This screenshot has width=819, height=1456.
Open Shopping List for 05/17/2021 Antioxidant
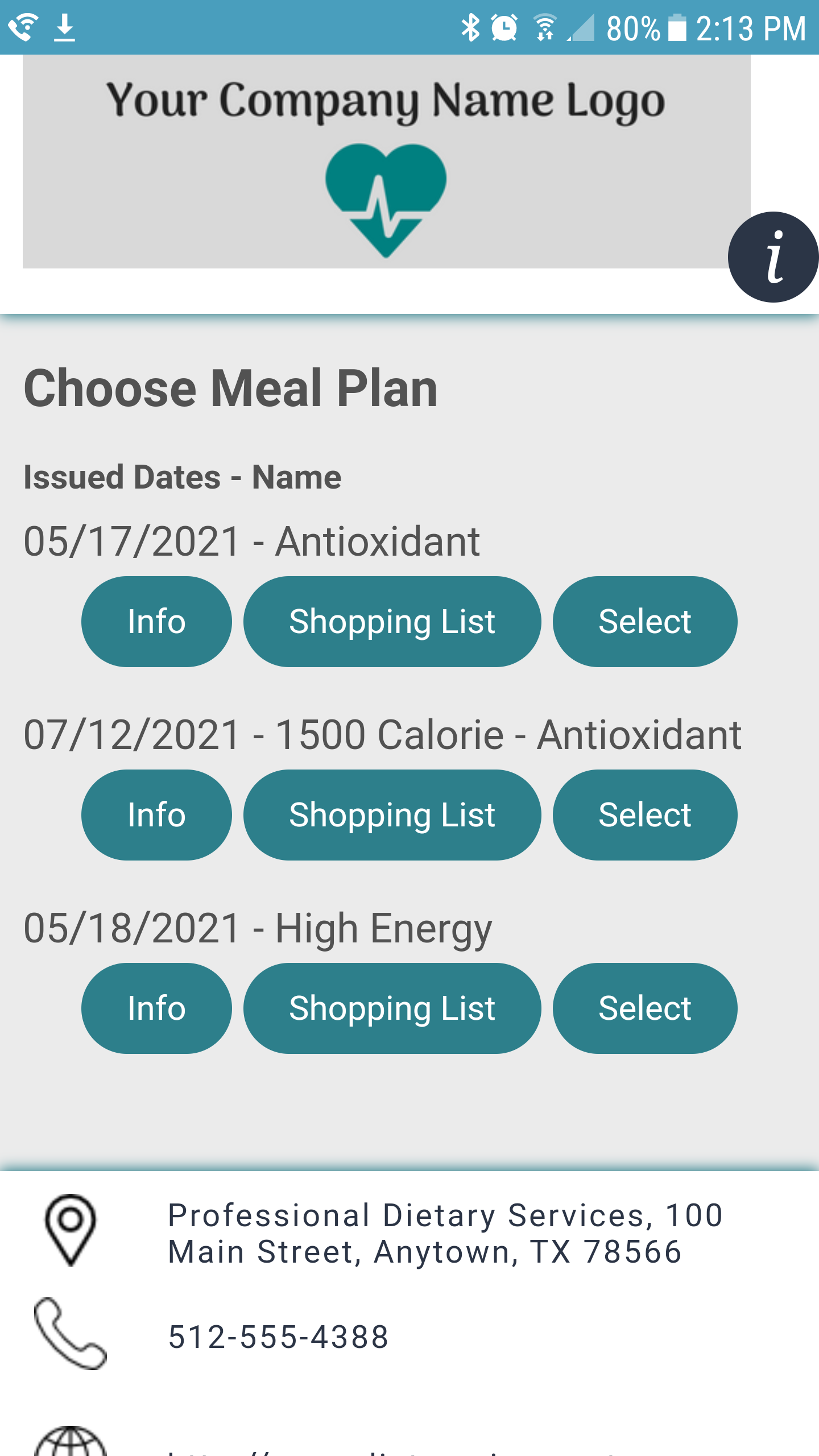tap(392, 622)
